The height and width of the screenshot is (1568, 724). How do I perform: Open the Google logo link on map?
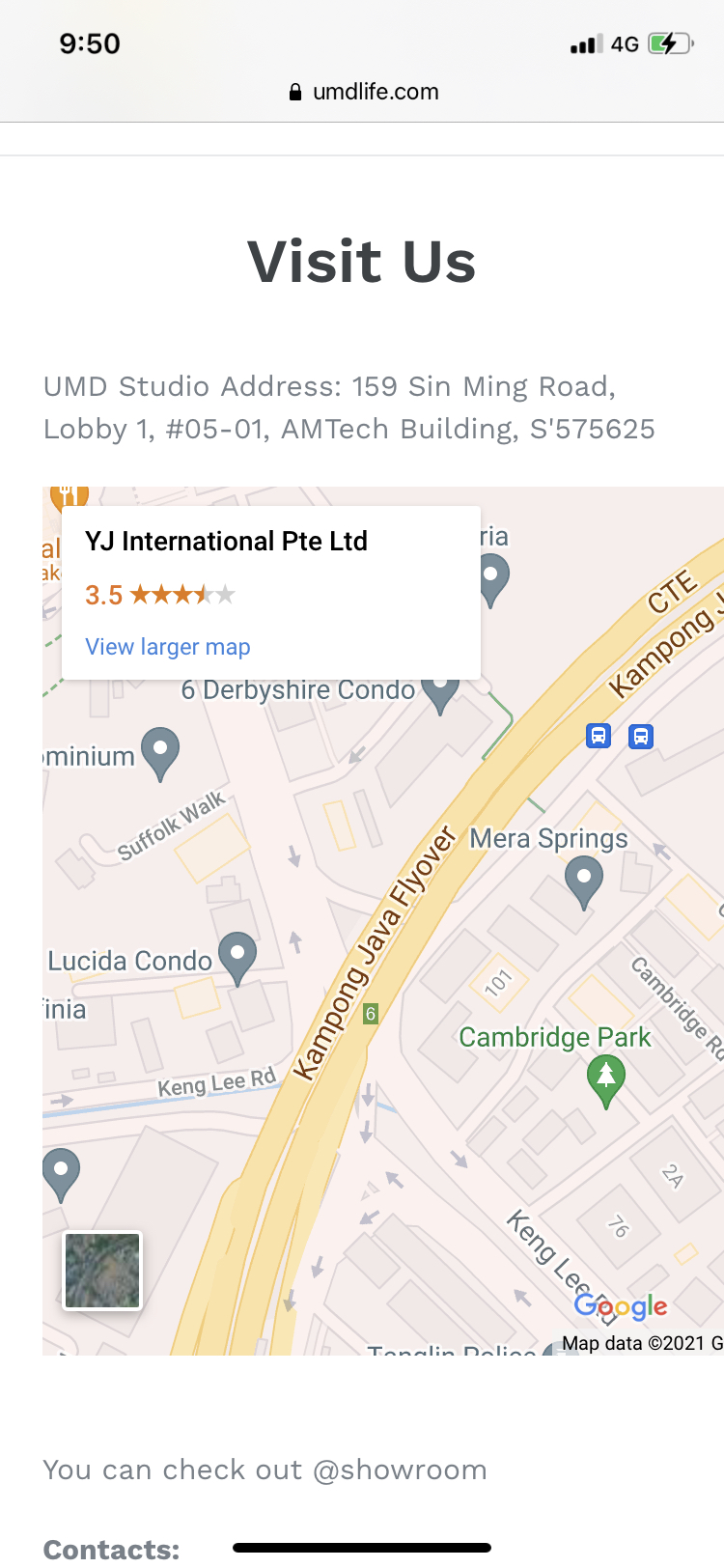pyautogui.click(x=621, y=1306)
